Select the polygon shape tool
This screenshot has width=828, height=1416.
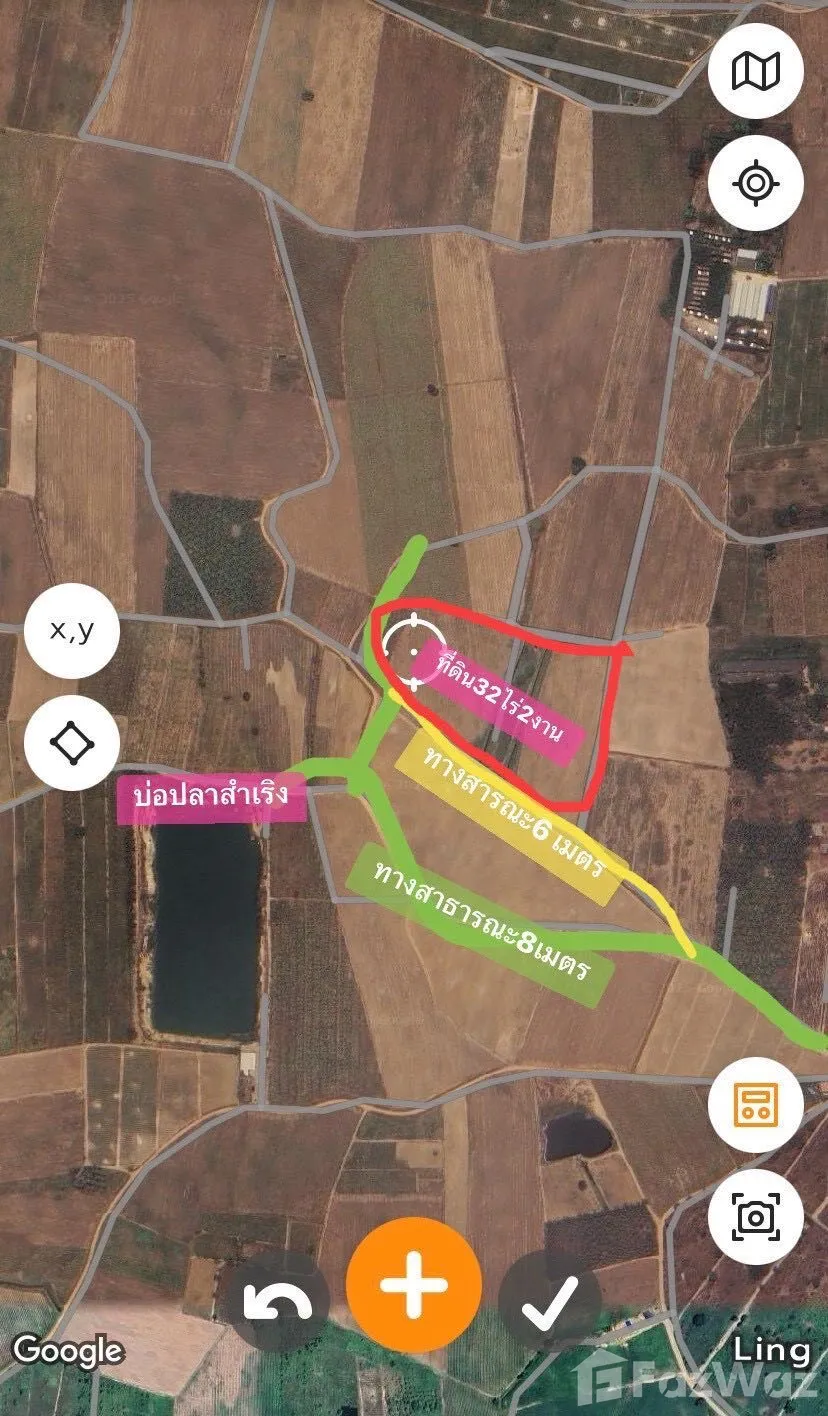[x=72, y=743]
